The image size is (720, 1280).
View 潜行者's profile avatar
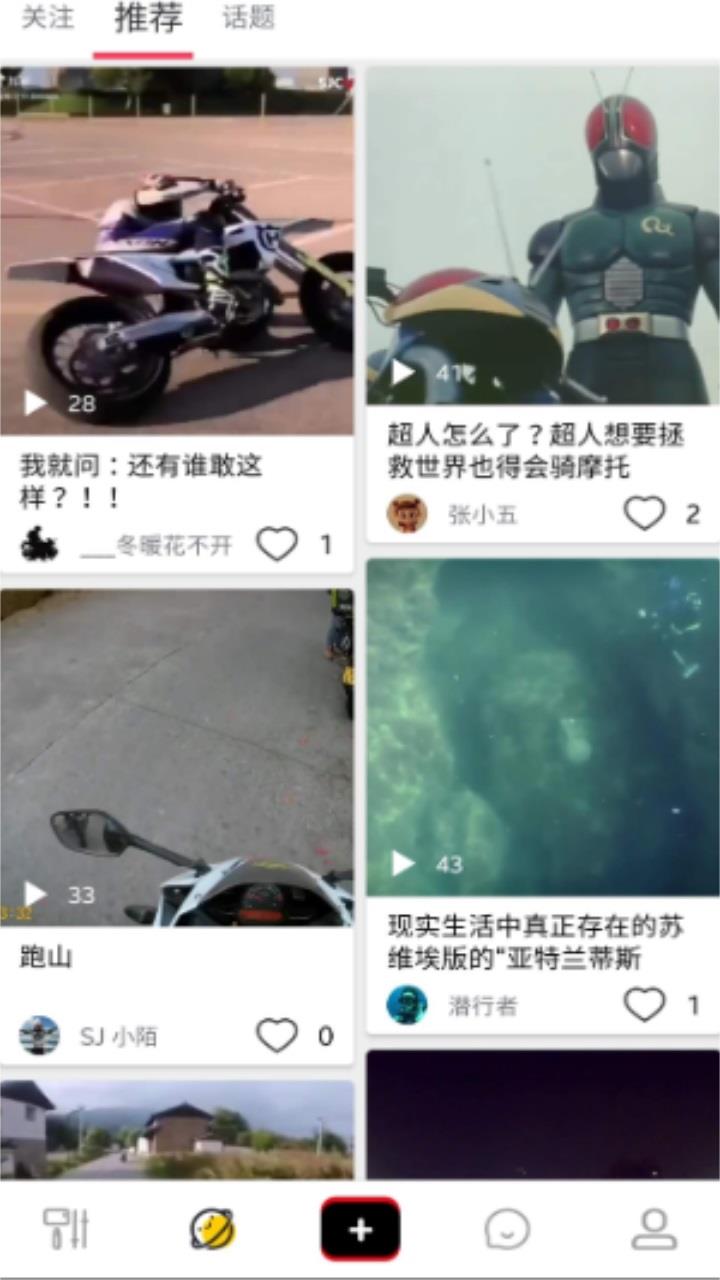pyautogui.click(x=407, y=1005)
